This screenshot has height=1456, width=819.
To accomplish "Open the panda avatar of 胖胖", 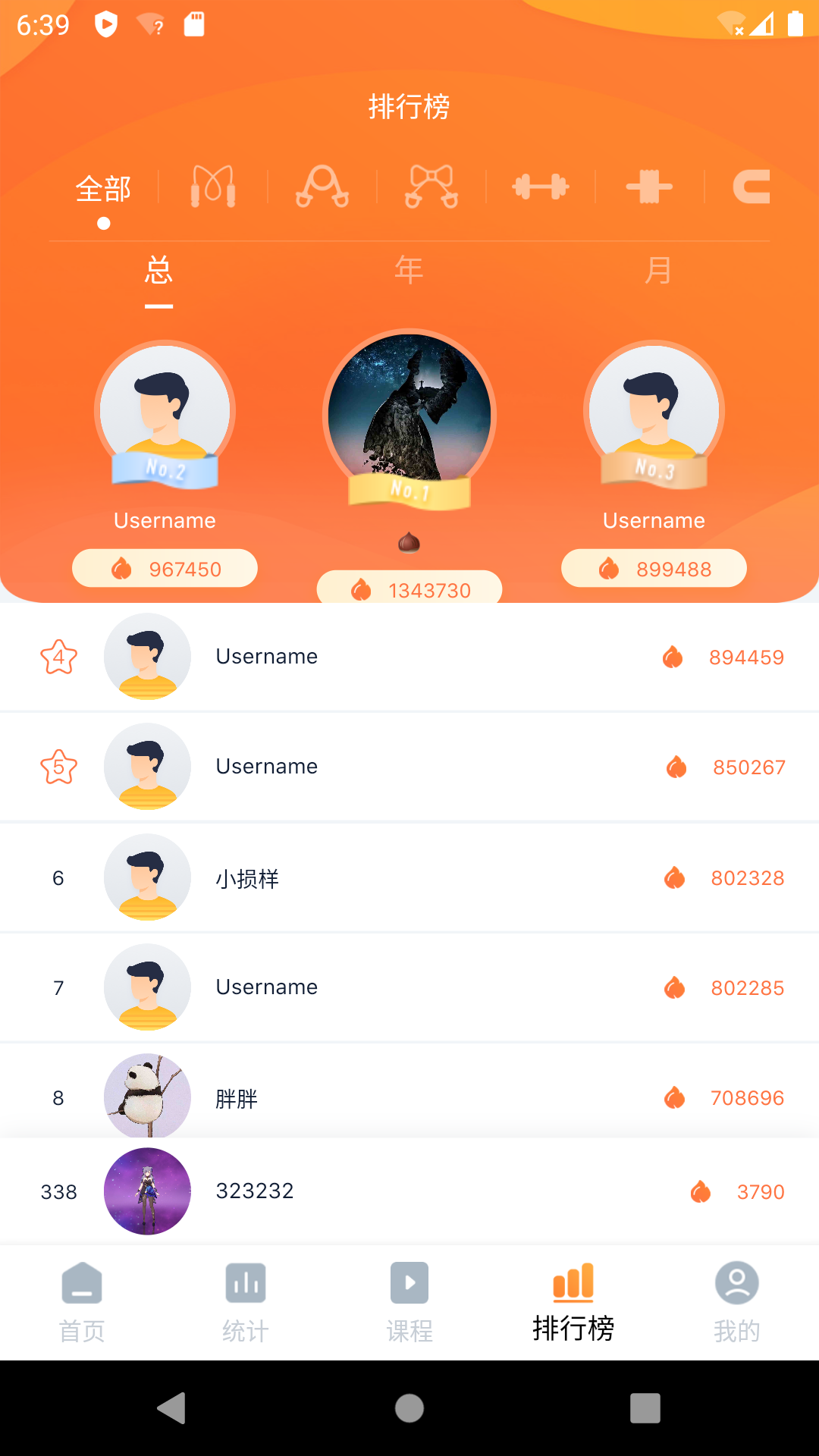I will point(147,1097).
